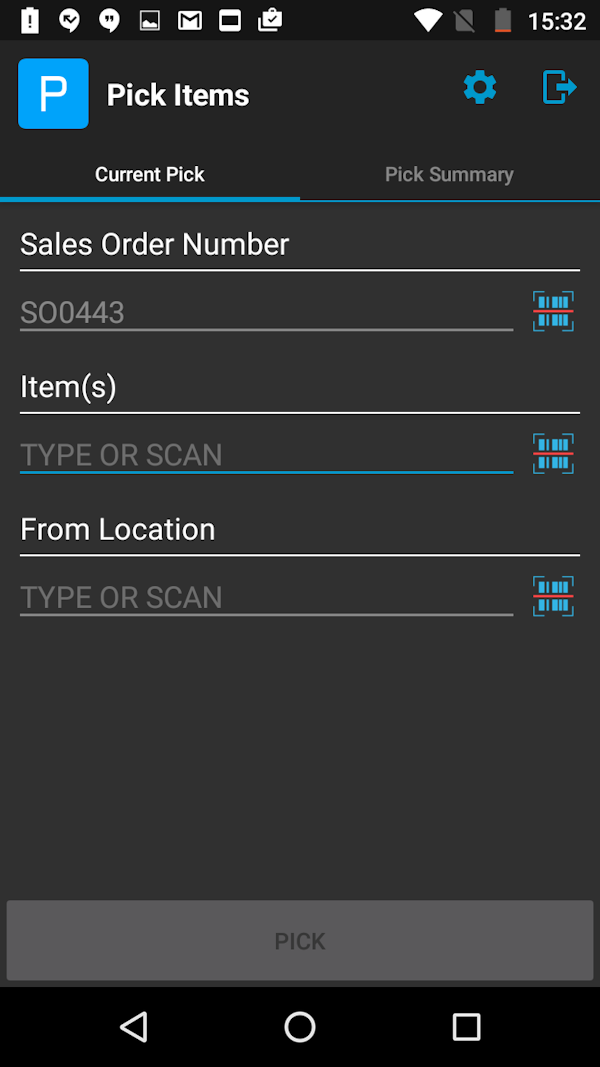Open recent apps from navigation bar
600x1067 pixels.
[466, 1026]
